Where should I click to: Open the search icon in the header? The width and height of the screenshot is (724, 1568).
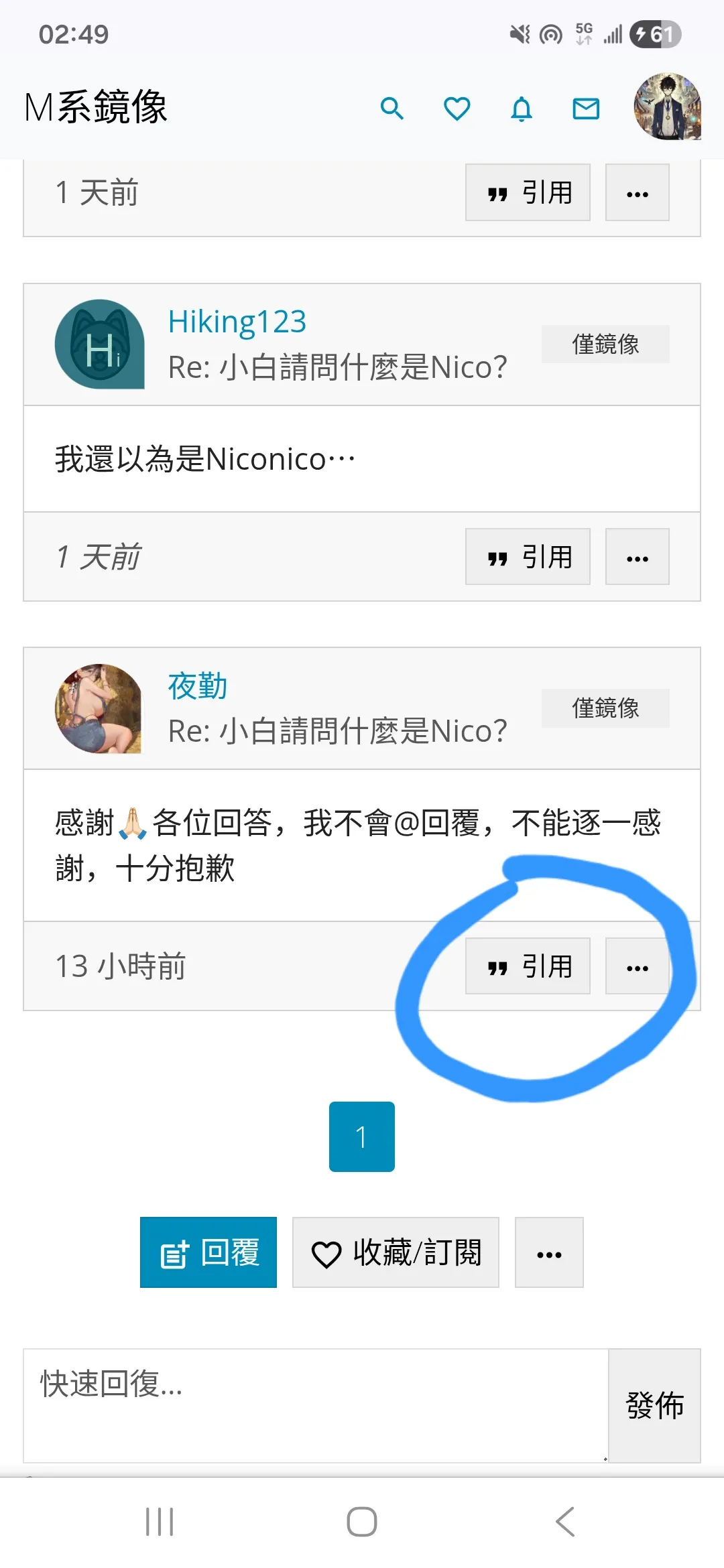[x=392, y=108]
